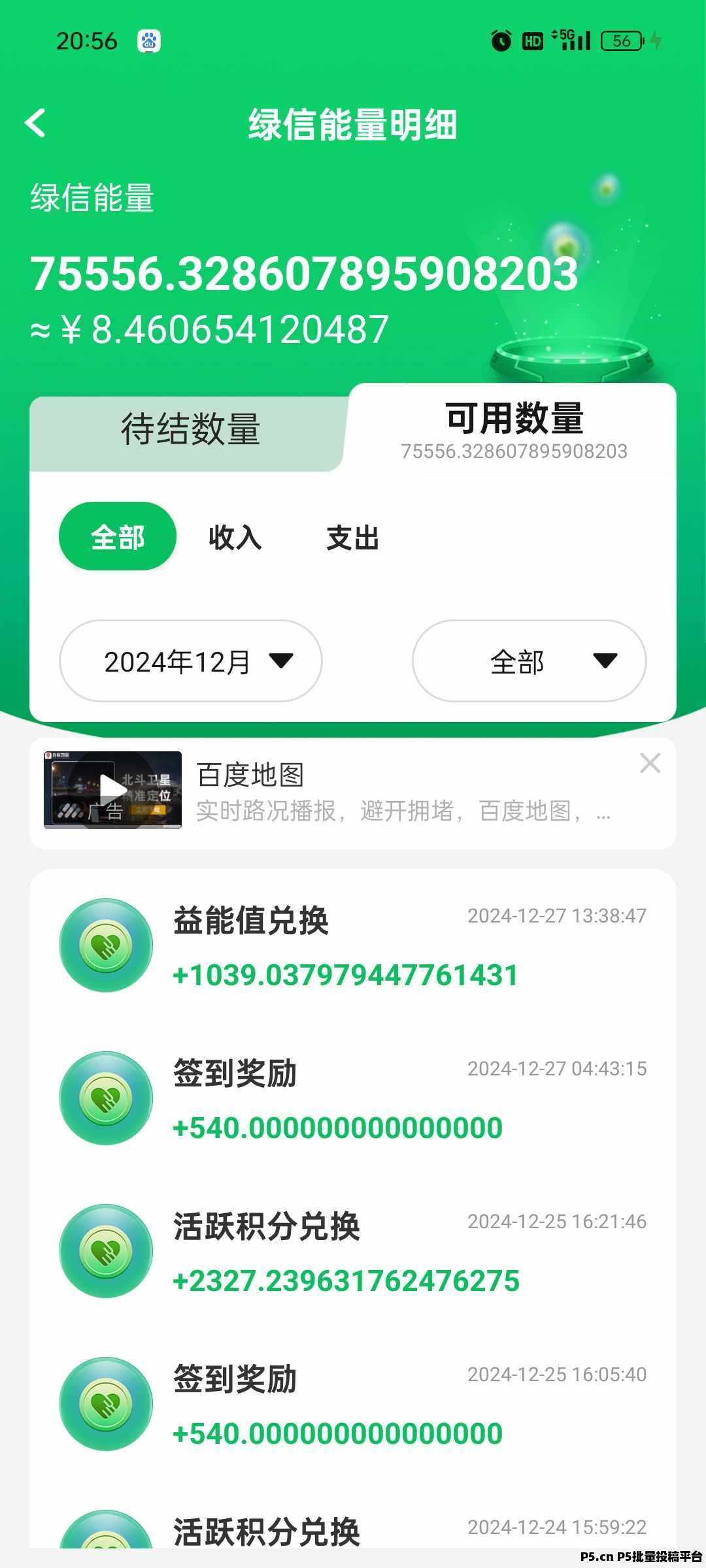Switch to the 待结数量 tab

(190, 430)
